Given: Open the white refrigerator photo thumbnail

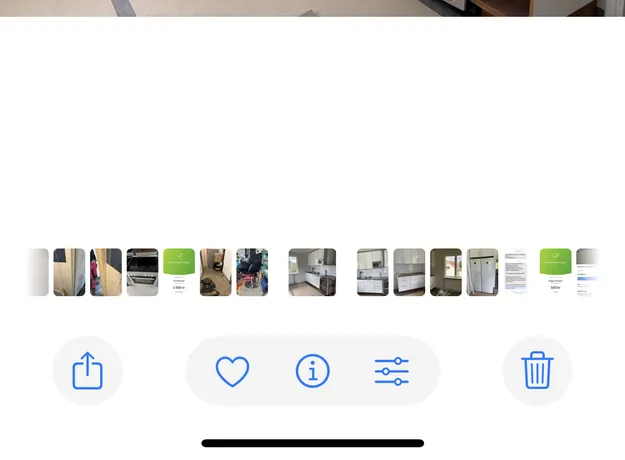Looking at the screenshot, I should coord(482,272).
